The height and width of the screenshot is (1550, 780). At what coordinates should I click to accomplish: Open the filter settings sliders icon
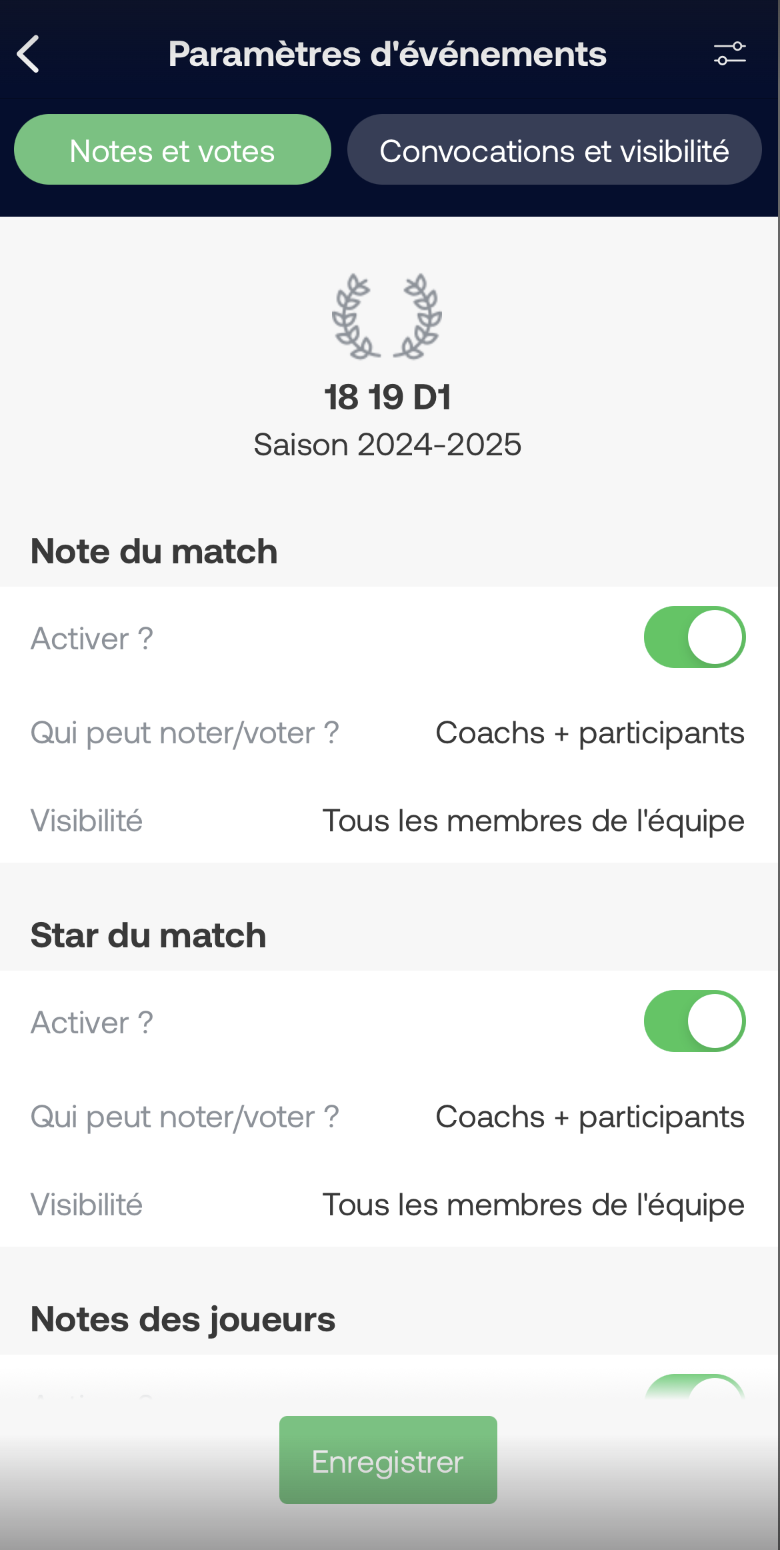(729, 54)
